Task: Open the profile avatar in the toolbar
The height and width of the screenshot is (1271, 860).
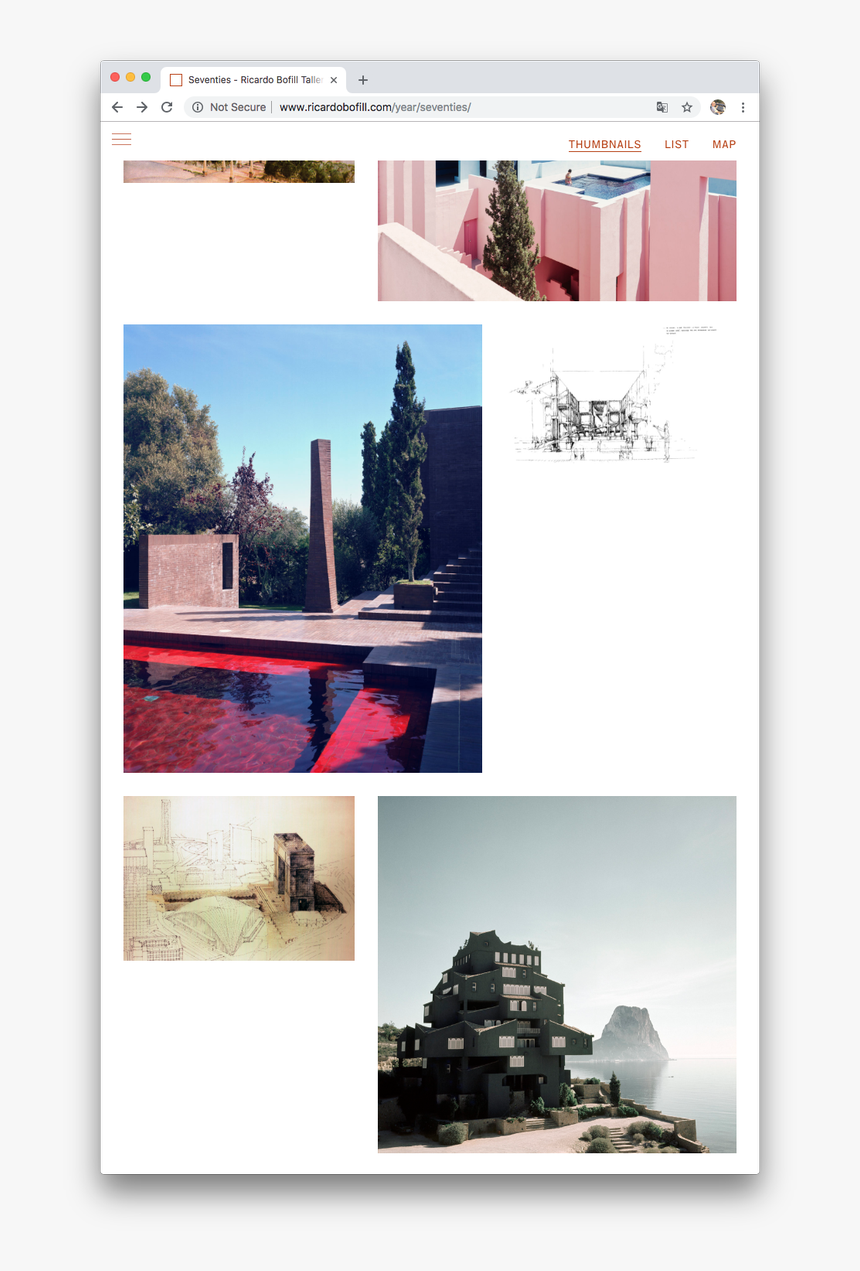Action: pyautogui.click(x=717, y=107)
